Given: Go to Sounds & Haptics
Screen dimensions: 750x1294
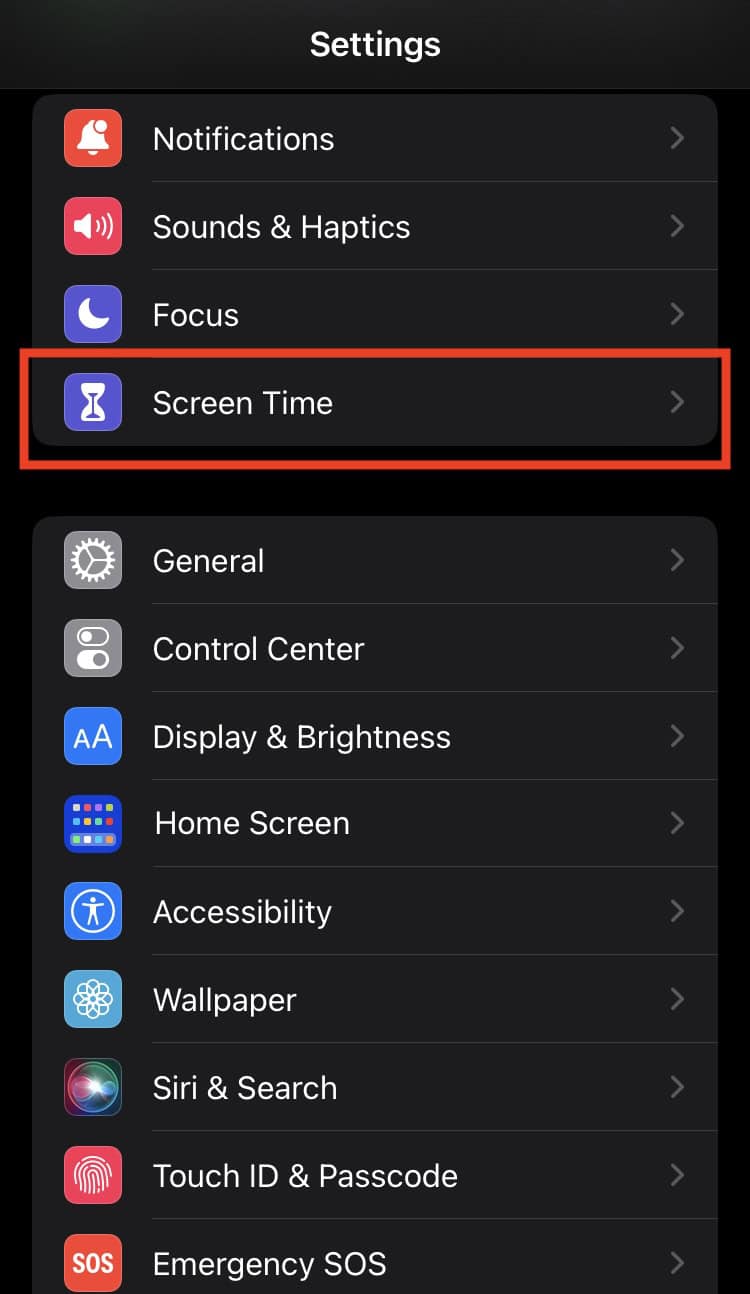Looking at the screenshot, I should [x=374, y=227].
